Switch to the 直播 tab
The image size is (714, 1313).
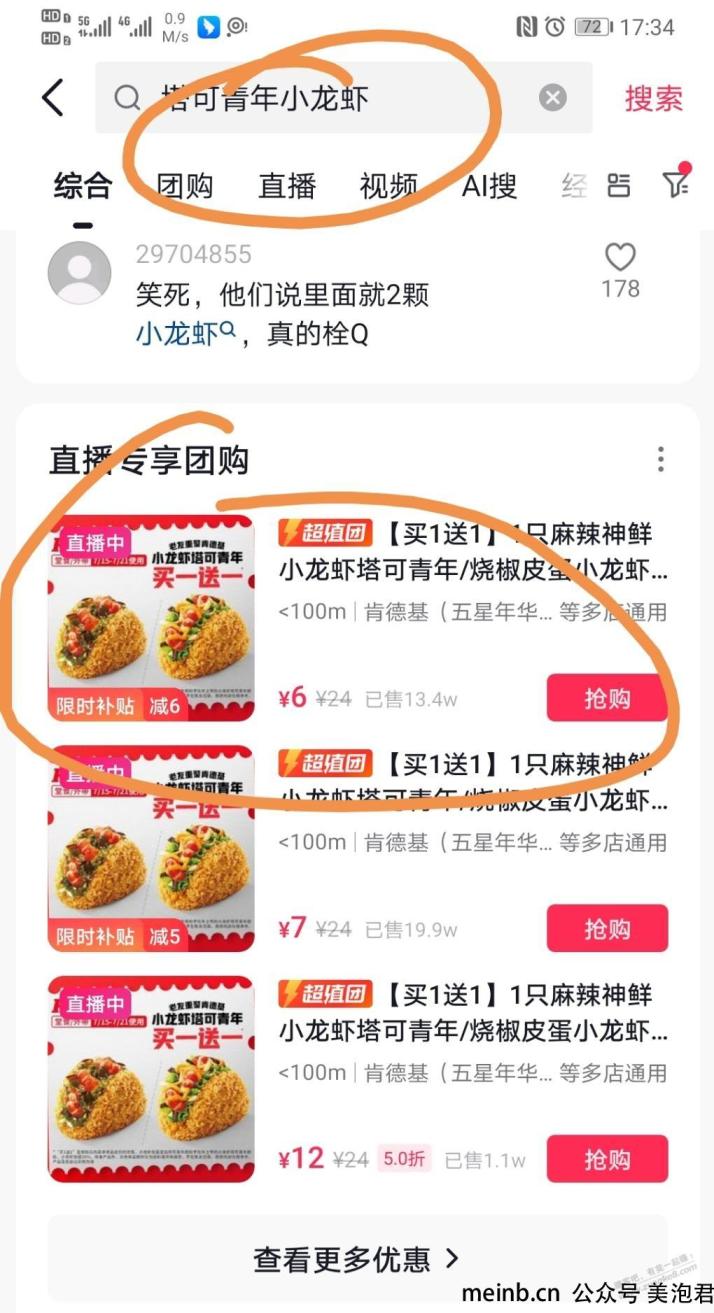287,185
